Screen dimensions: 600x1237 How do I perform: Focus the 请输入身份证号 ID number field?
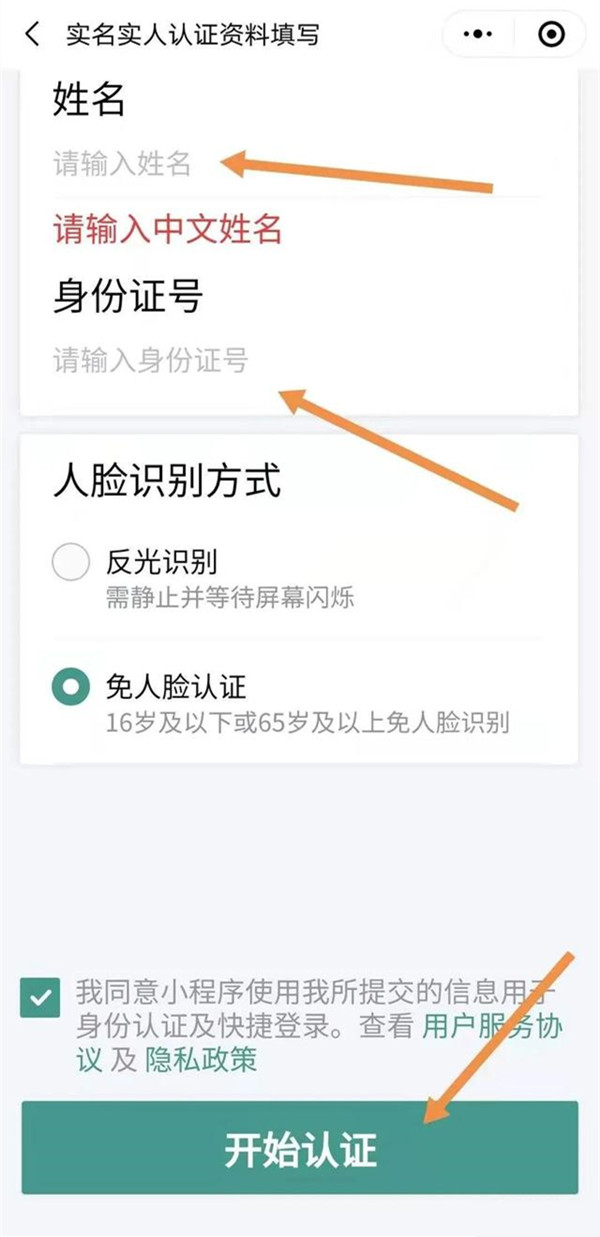click(298, 360)
